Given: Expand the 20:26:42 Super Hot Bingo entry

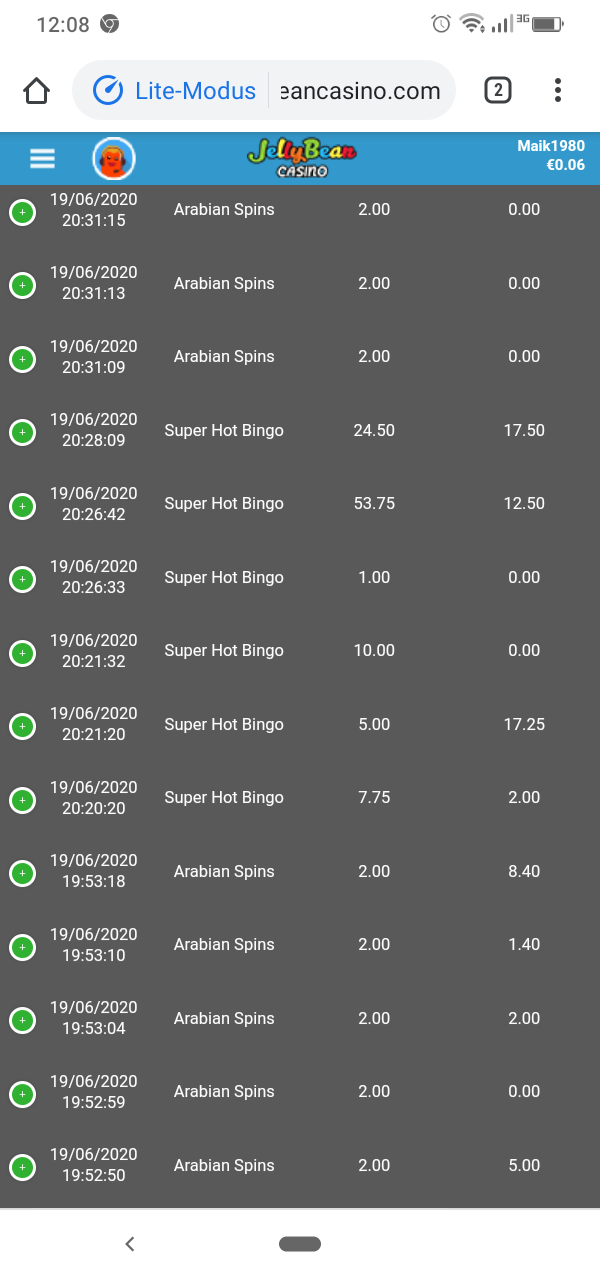Looking at the screenshot, I should pyautogui.click(x=22, y=506).
